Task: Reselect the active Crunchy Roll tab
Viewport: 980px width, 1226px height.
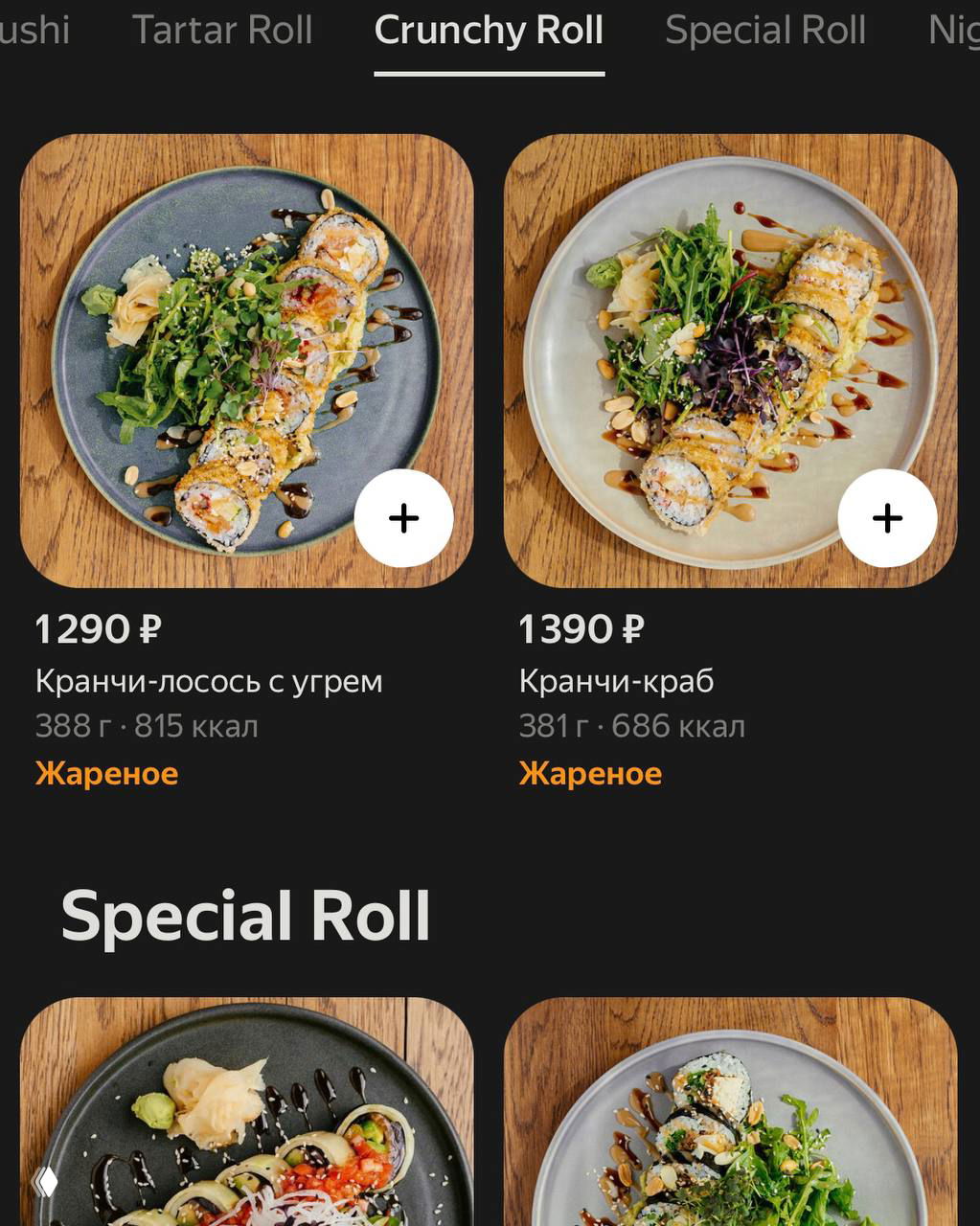Action: tap(490, 31)
